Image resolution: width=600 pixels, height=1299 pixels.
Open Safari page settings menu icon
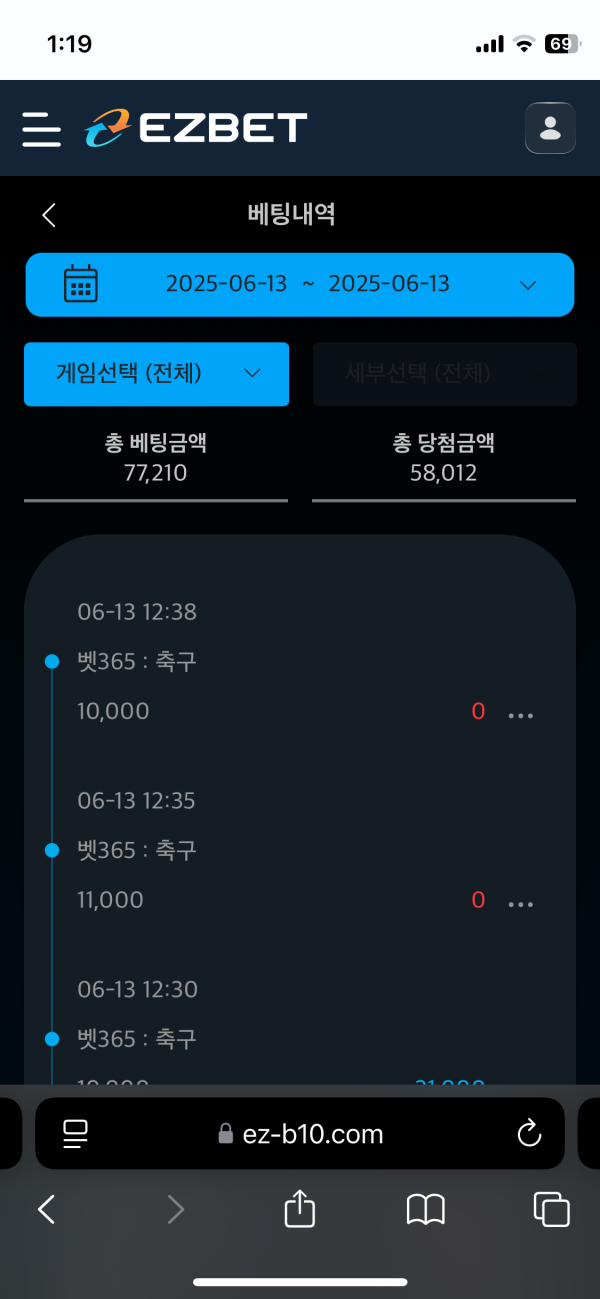(x=76, y=1133)
